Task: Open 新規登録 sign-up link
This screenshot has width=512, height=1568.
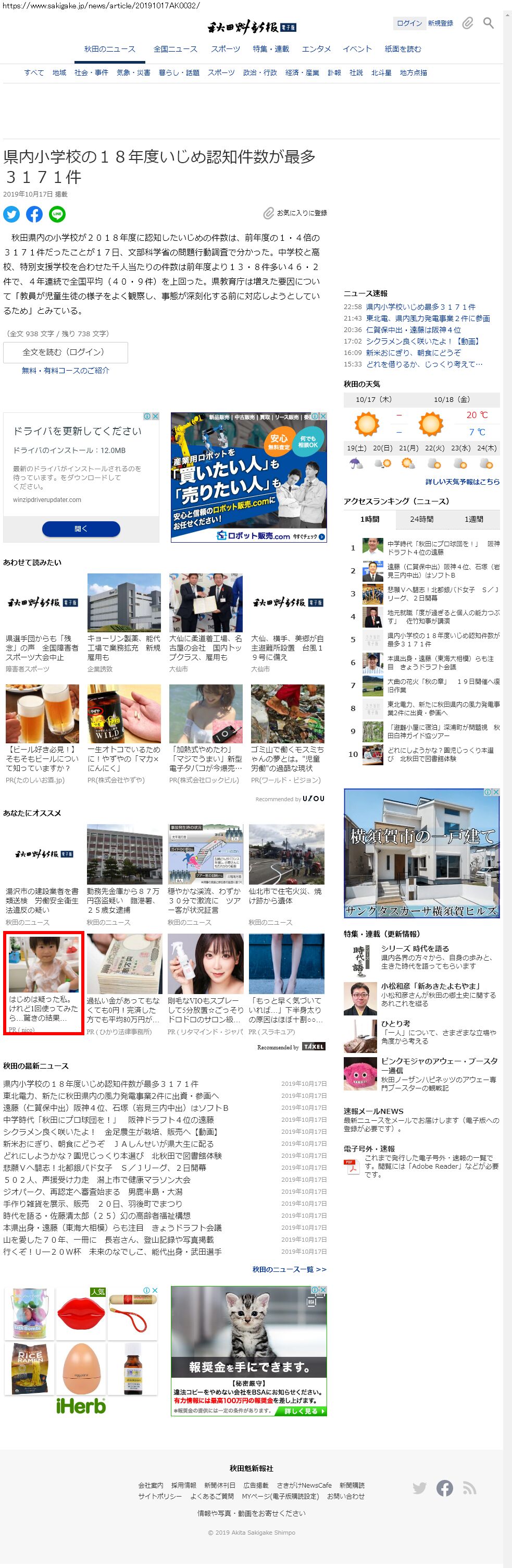Action: pos(440,23)
